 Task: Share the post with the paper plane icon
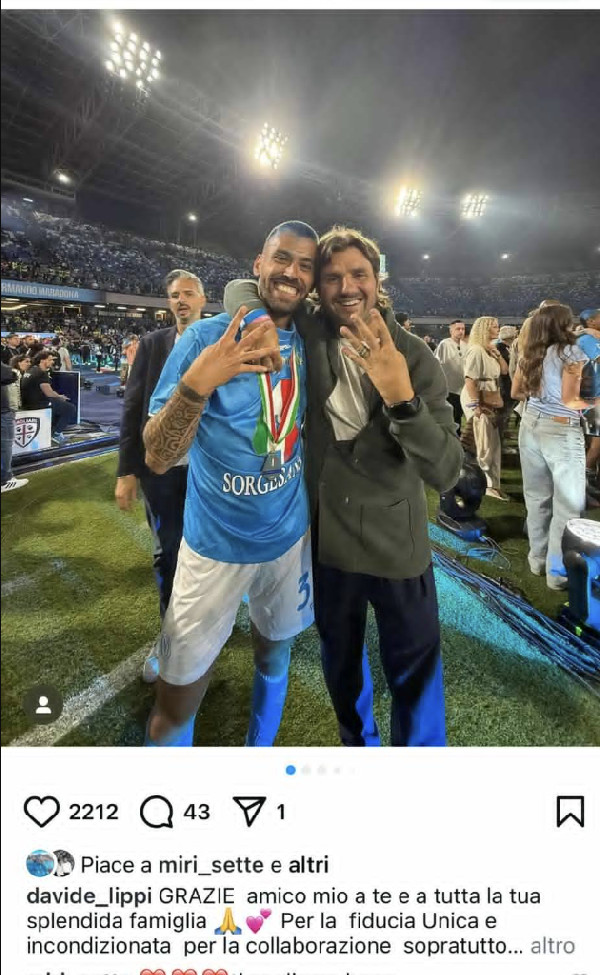(249, 811)
